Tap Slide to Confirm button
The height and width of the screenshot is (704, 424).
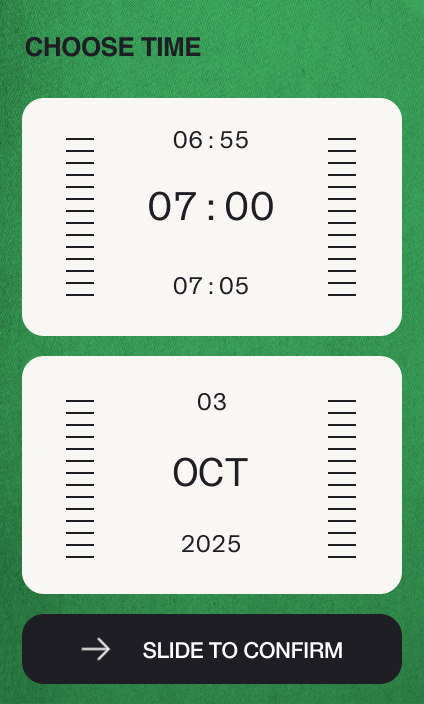click(212, 649)
